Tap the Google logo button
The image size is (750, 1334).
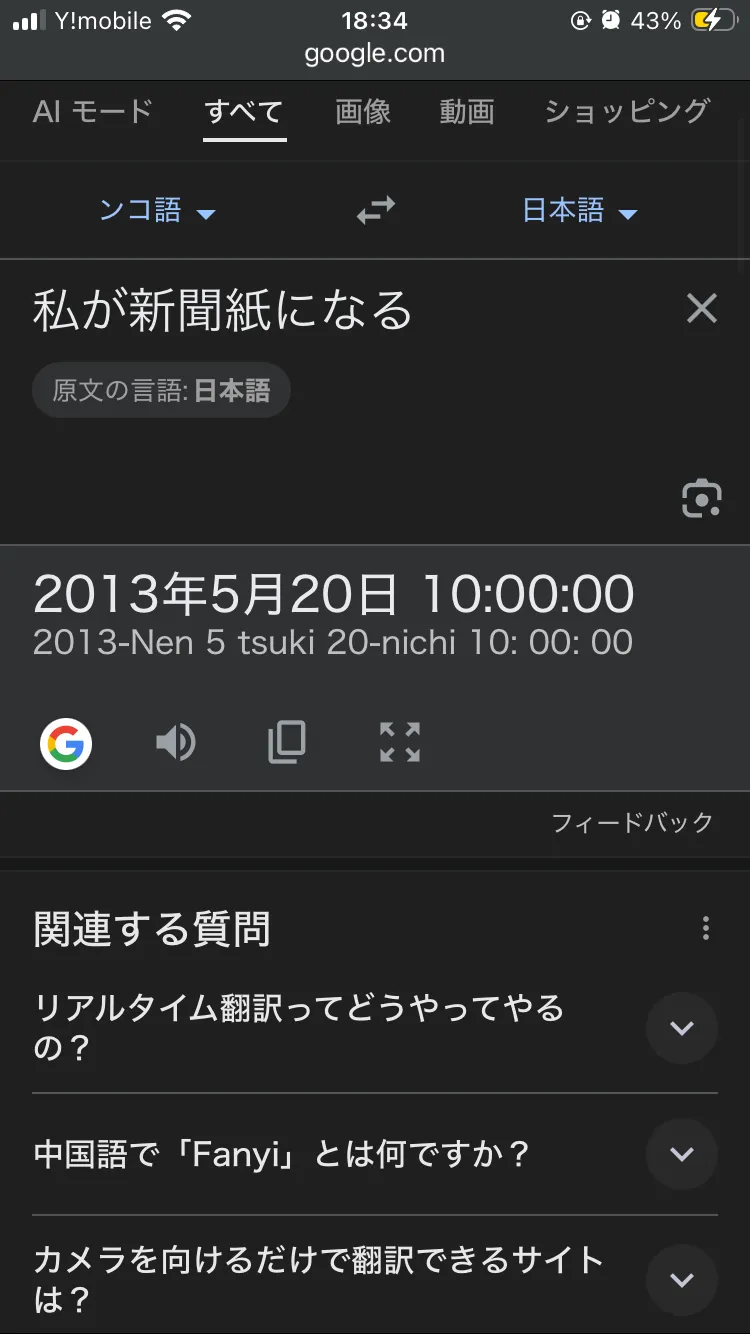(x=66, y=744)
